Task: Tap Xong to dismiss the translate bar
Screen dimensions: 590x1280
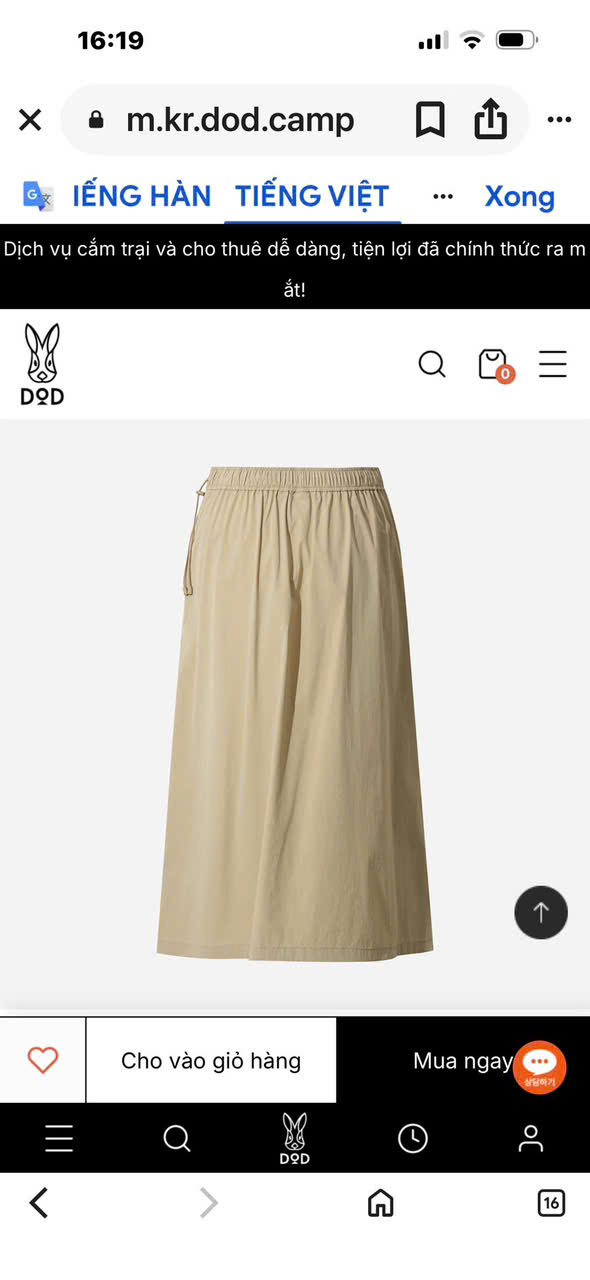Action: (x=520, y=196)
